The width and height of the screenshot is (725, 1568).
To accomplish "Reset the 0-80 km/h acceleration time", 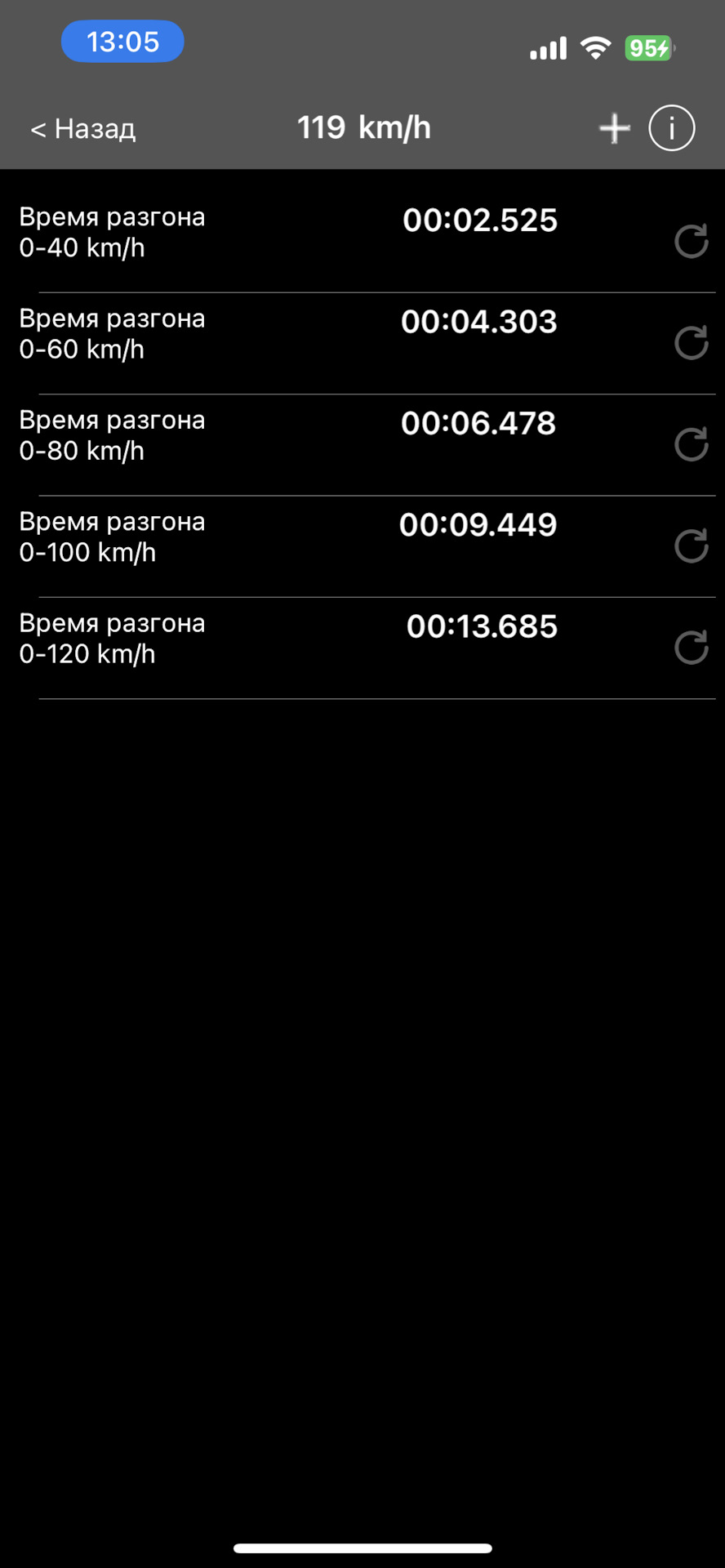I will (691, 444).
